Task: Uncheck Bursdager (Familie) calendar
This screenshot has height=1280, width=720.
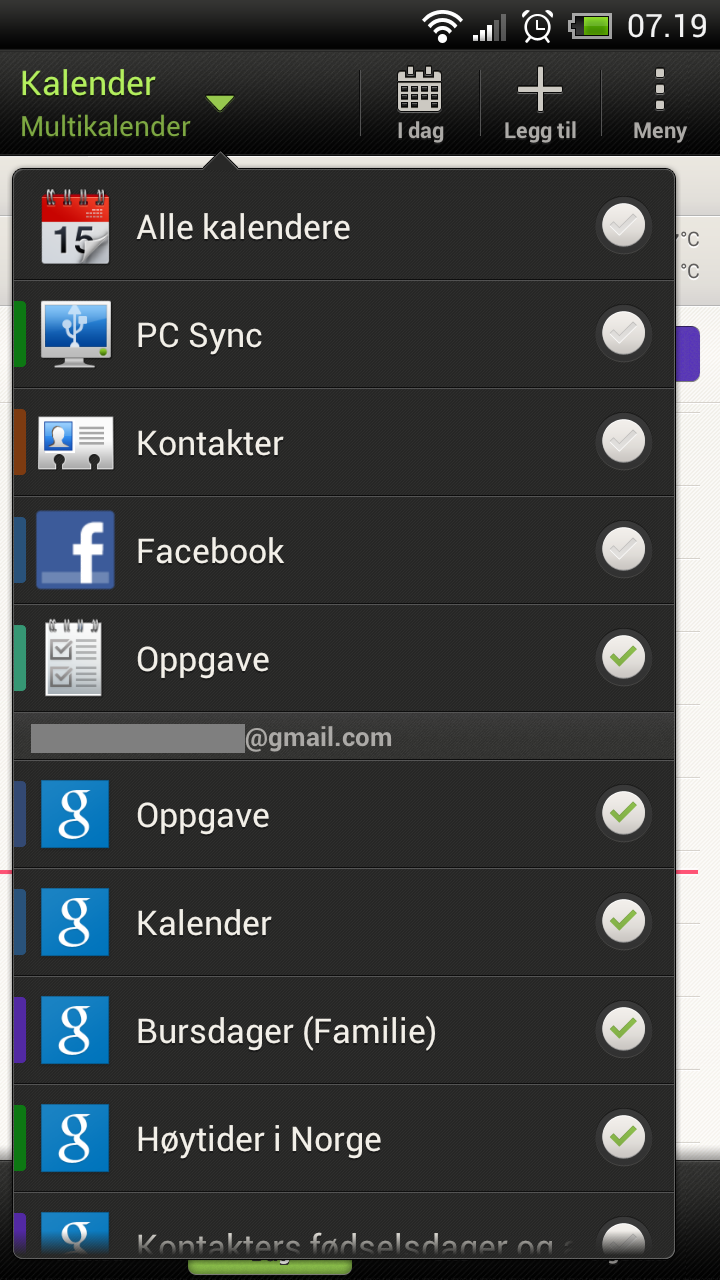Action: [x=344, y=1031]
